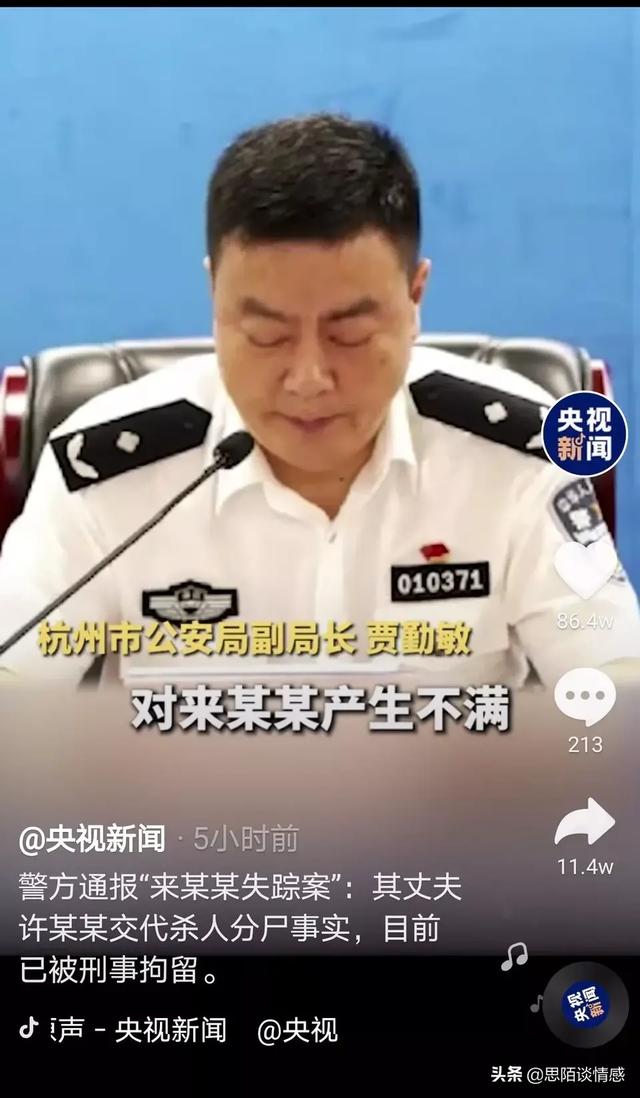Open the comments with 213 replies
The width and height of the screenshot is (640, 1098).
(x=585, y=697)
